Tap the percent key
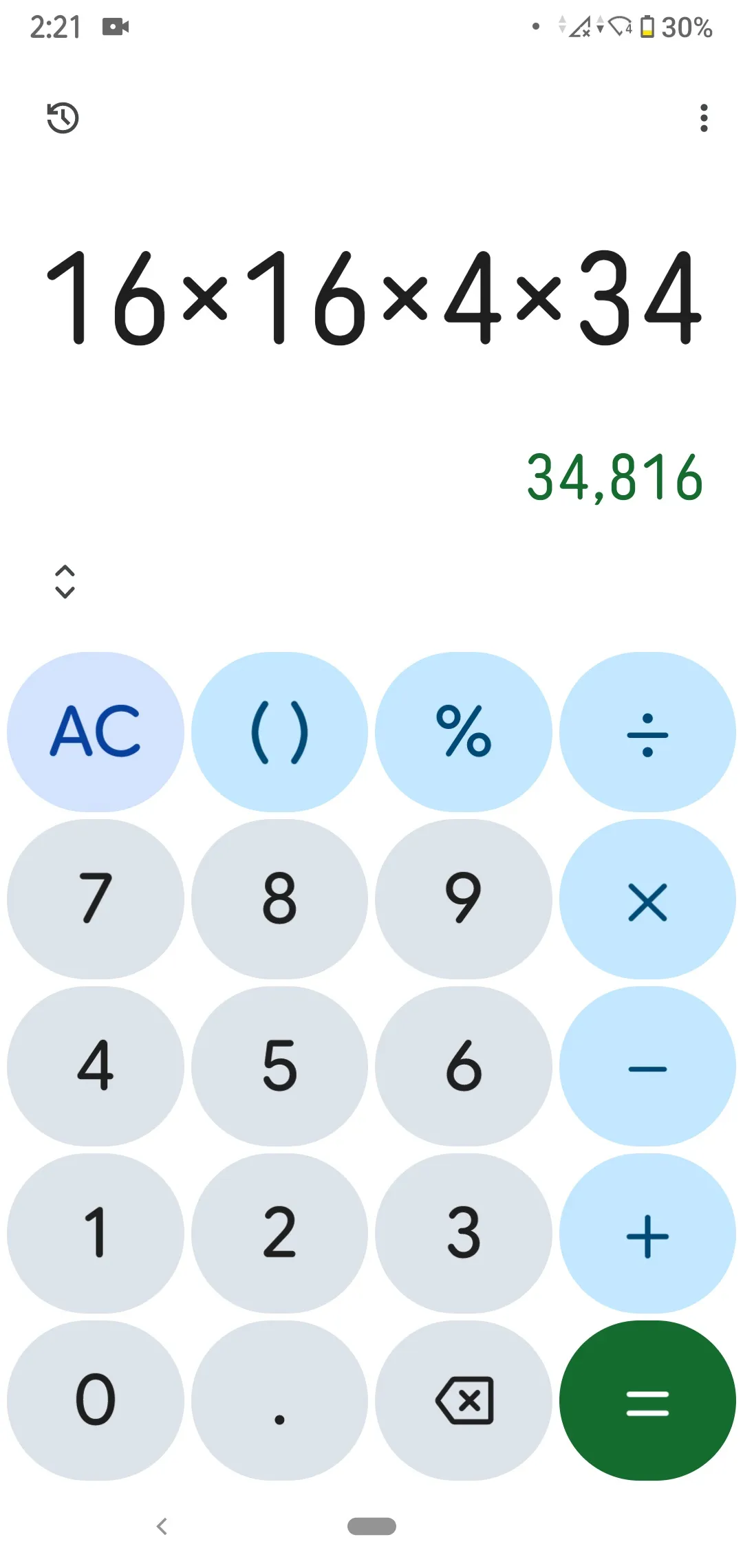Image resolution: width=743 pixels, height=1568 pixels. 464,732
